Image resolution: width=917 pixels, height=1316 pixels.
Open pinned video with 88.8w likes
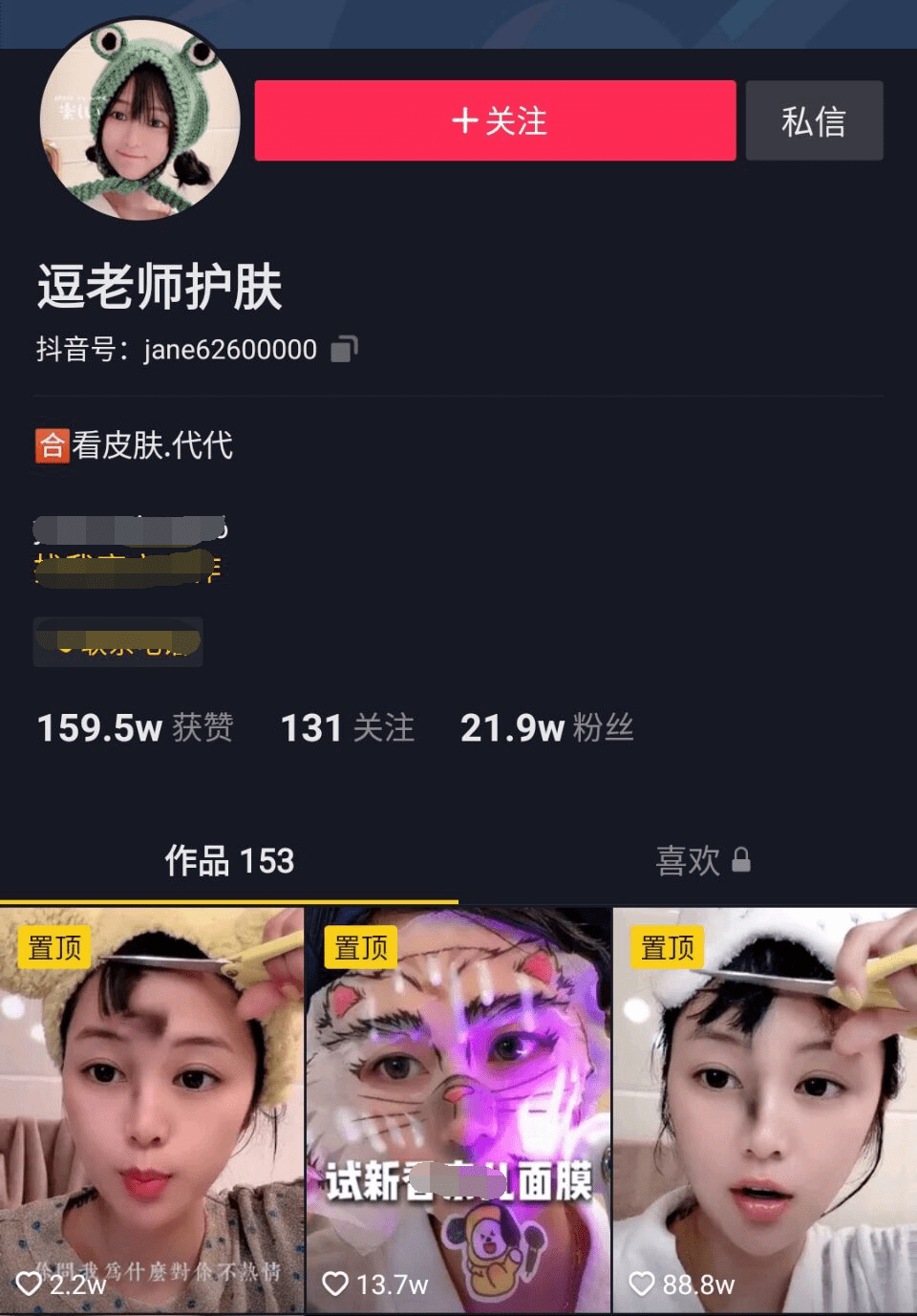coord(764,1109)
